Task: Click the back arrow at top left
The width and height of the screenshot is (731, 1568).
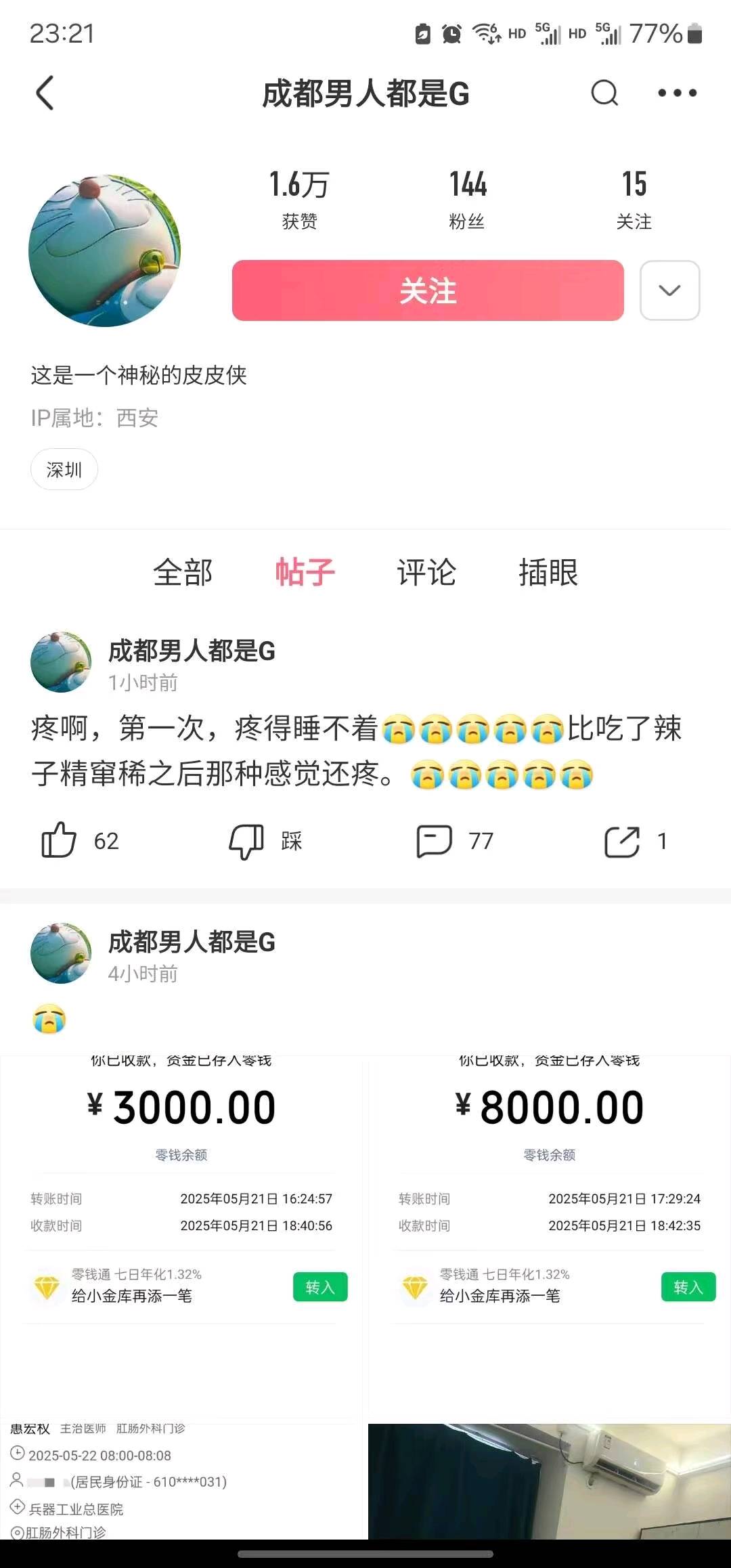Action: pos(45,94)
